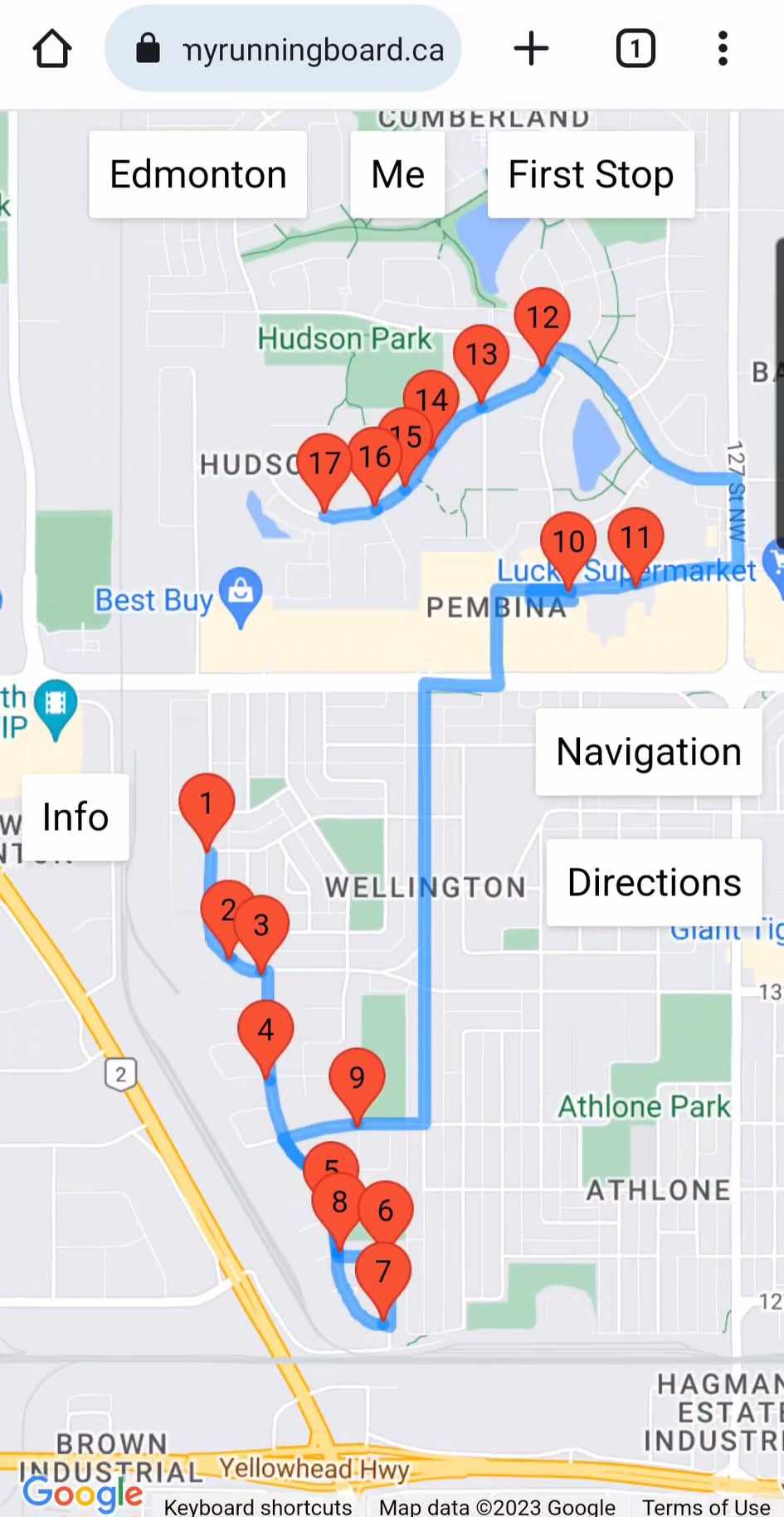
Task: Go to the browser home page
Action: pyautogui.click(x=51, y=48)
